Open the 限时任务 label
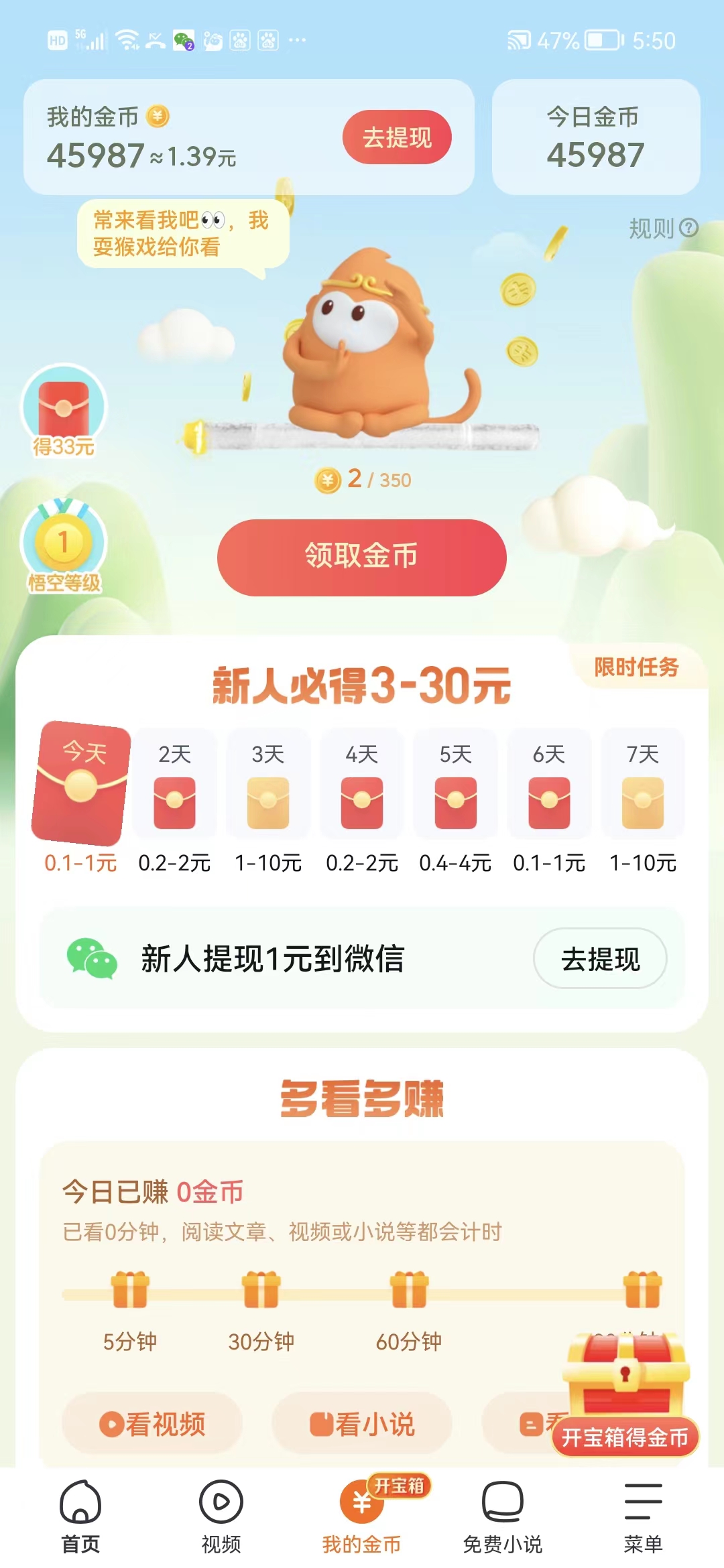724x1568 pixels. click(x=636, y=667)
